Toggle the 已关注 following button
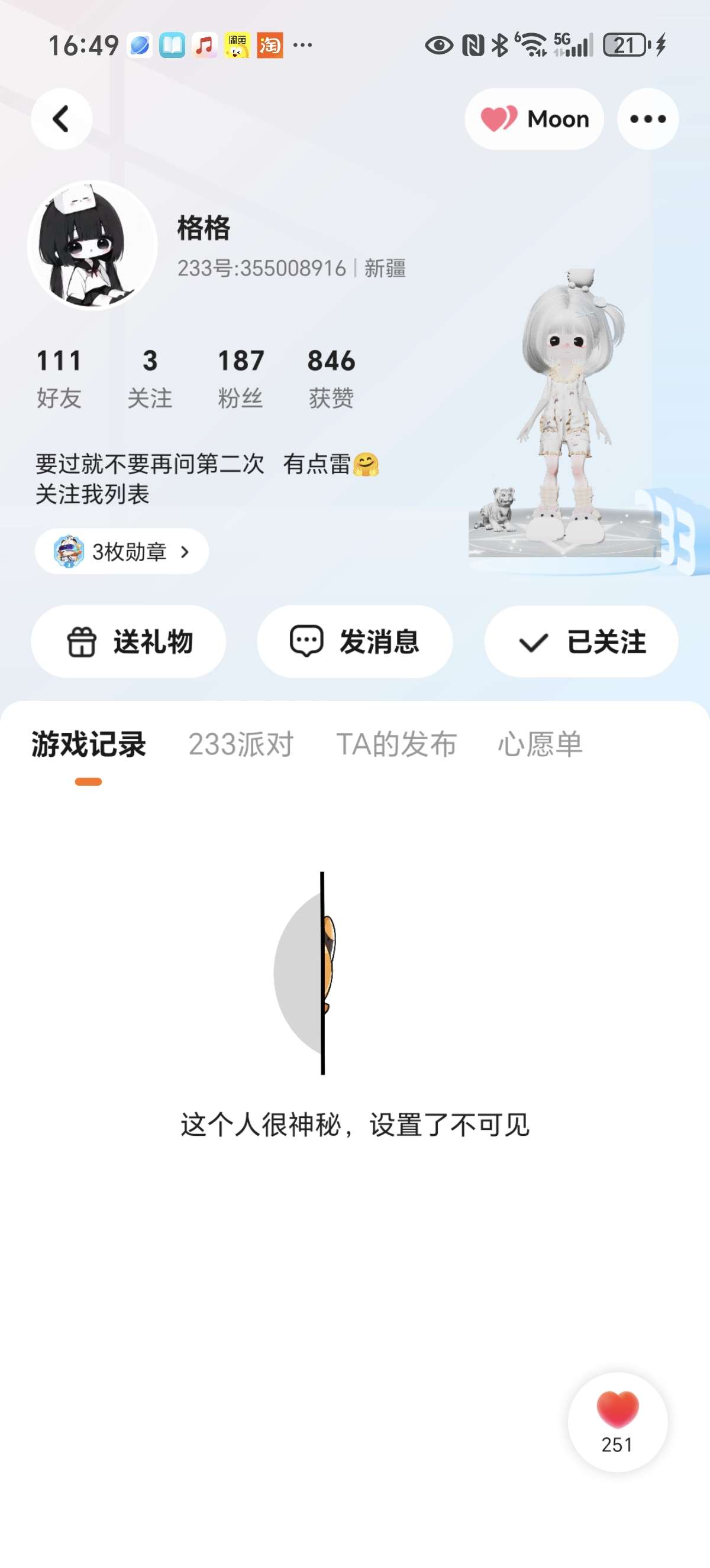This screenshot has width=710, height=1568. point(581,641)
